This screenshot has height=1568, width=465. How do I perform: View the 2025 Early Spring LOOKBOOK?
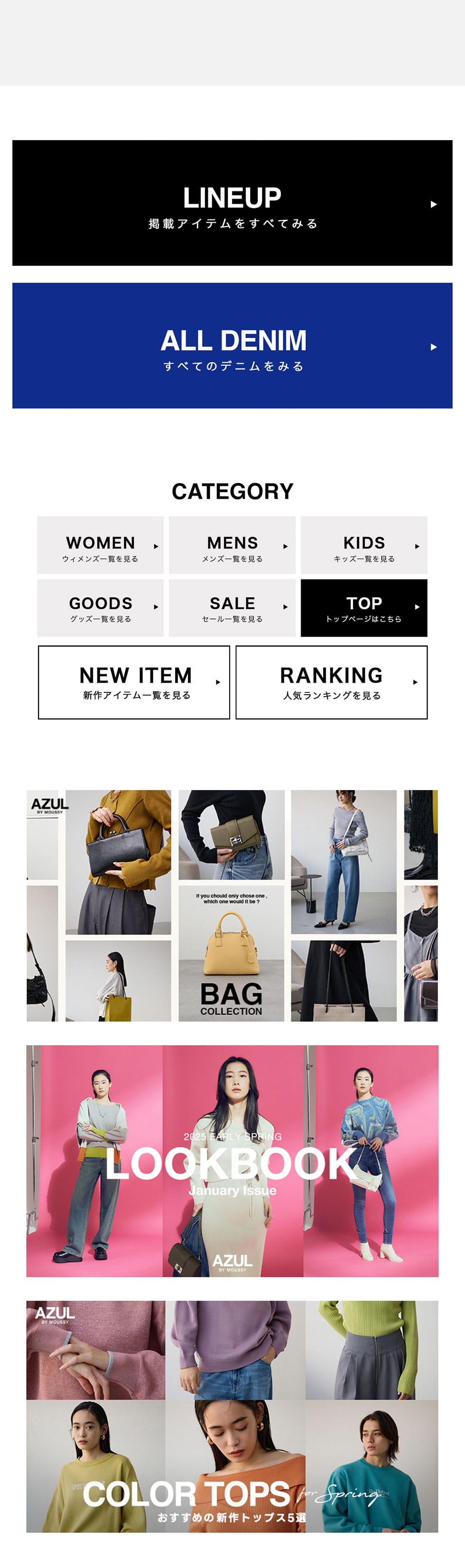tap(232, 1161)
